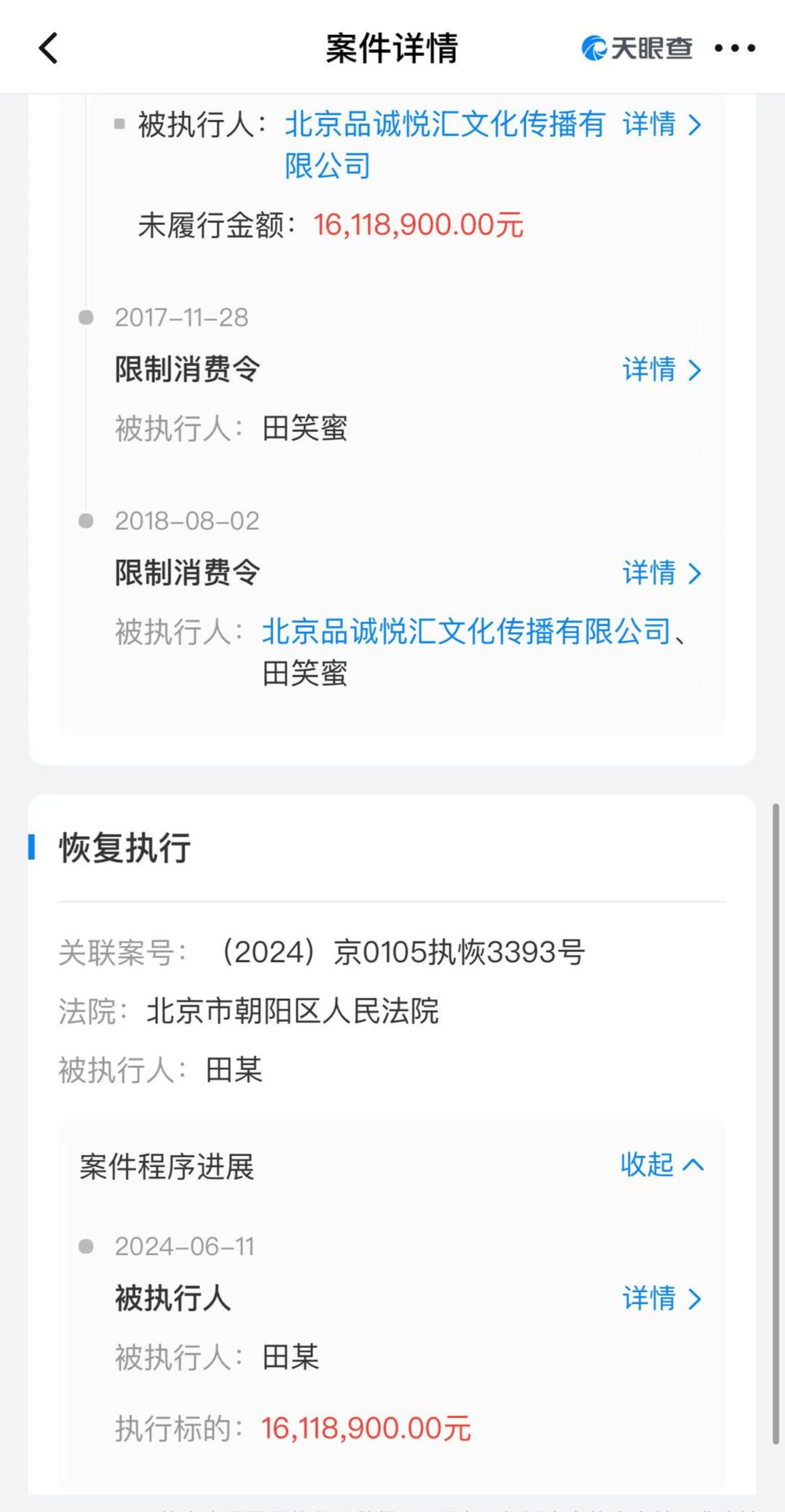The width and height of the screenshot is (785, 1512).
Task: Tap the chevron next to 2017-11-28 详情
Action: point(695,371)
